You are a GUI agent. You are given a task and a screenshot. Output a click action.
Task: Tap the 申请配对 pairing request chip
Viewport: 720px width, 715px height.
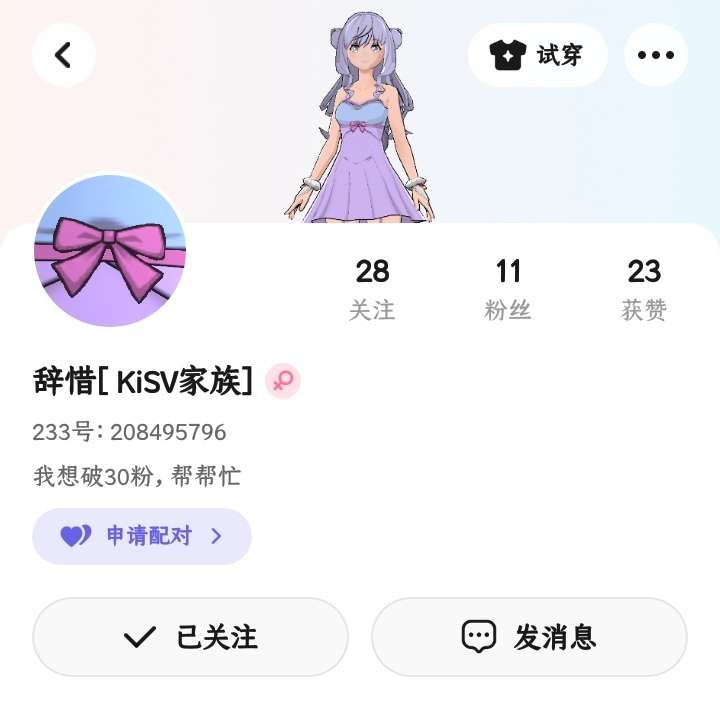[x=142, y=536]
